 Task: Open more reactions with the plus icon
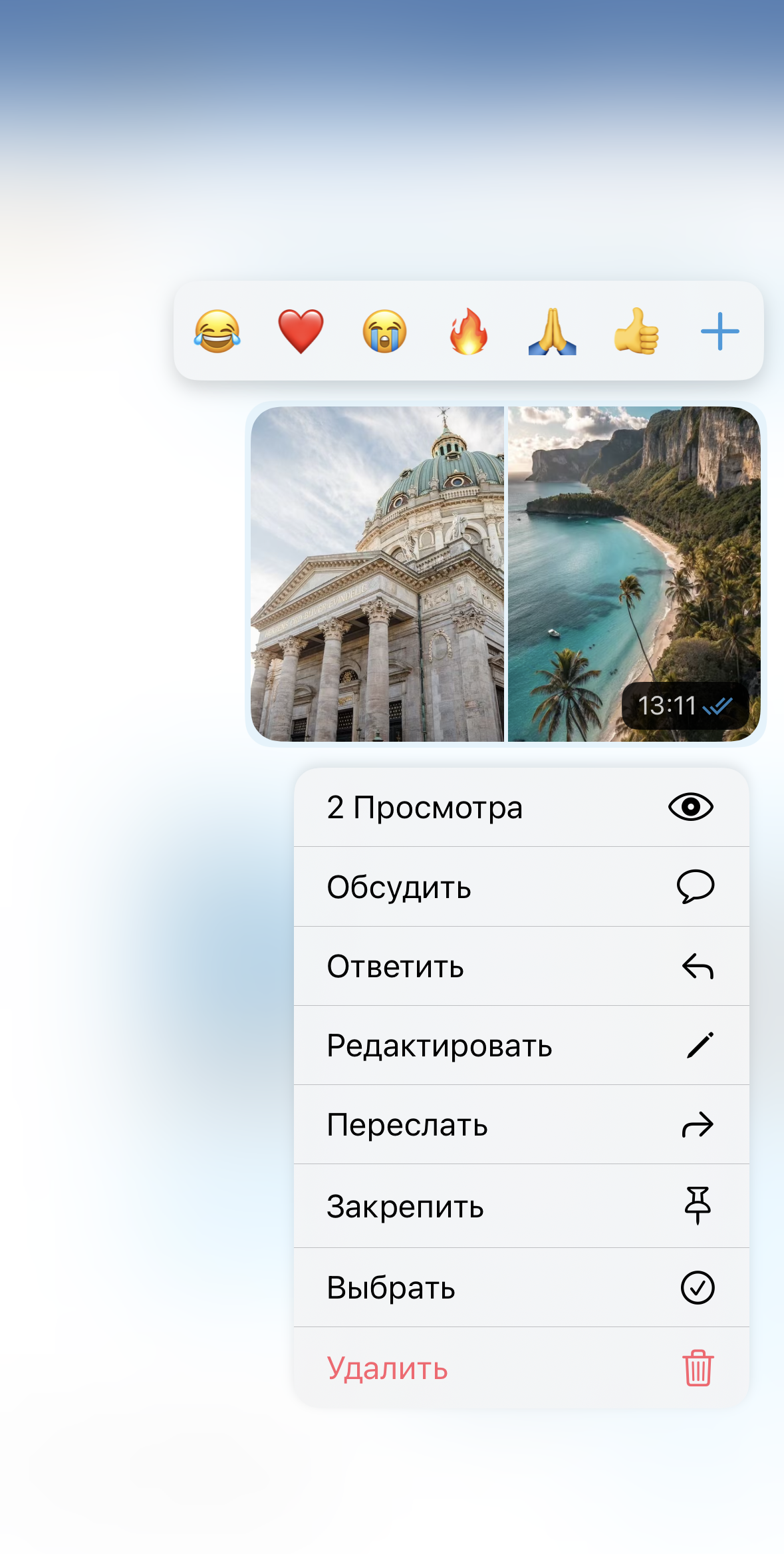[719, 331]
